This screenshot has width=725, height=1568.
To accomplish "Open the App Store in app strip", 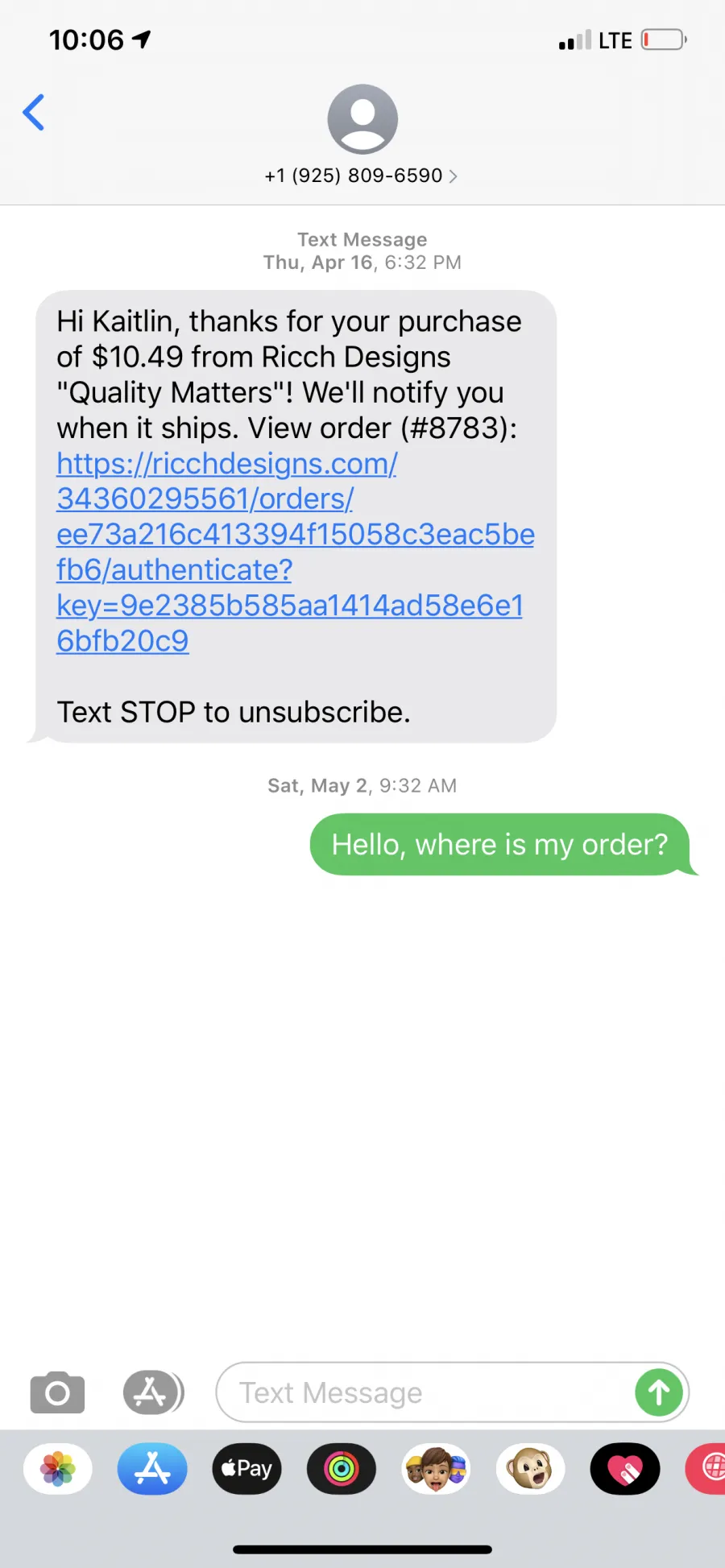I will pos(152,1469).
